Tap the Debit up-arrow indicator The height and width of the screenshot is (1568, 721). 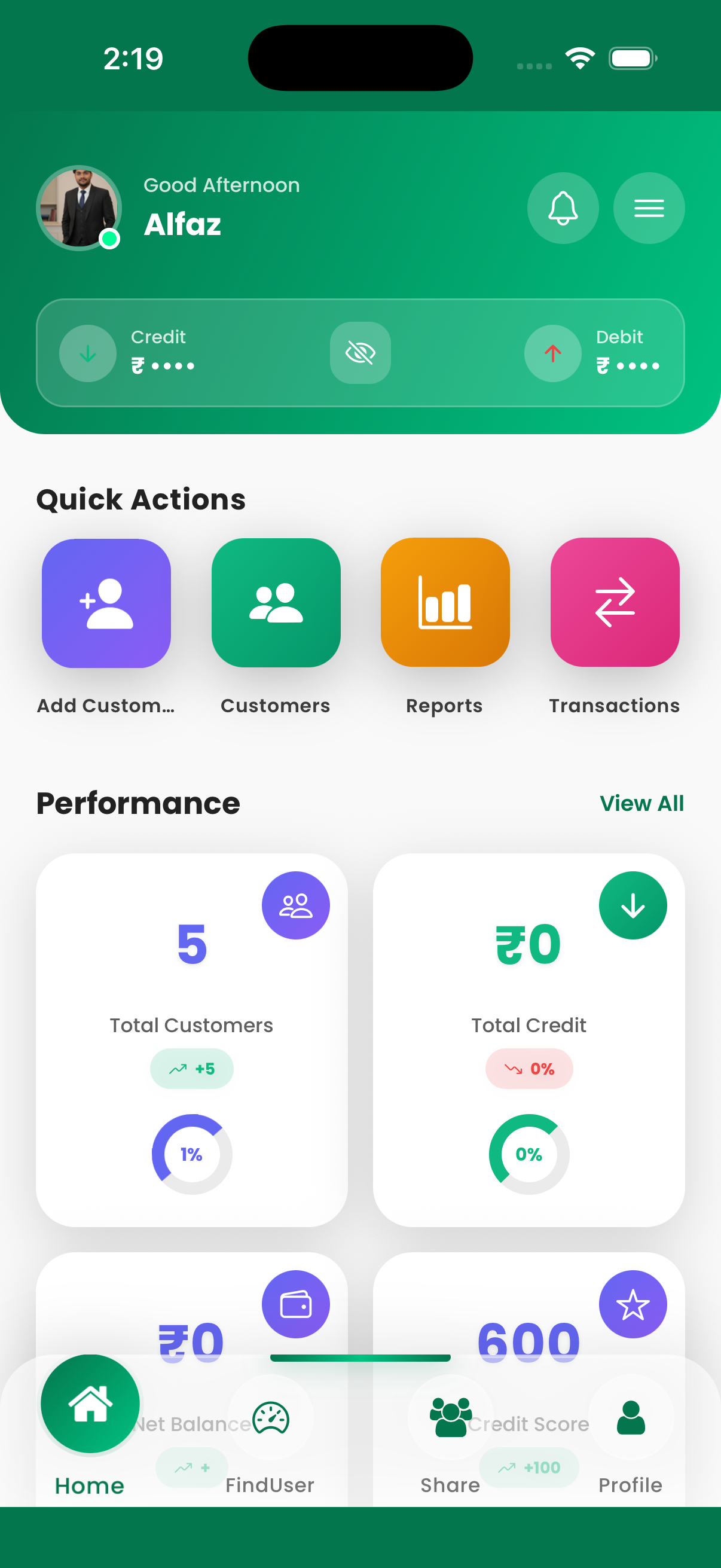pos(552,353)
